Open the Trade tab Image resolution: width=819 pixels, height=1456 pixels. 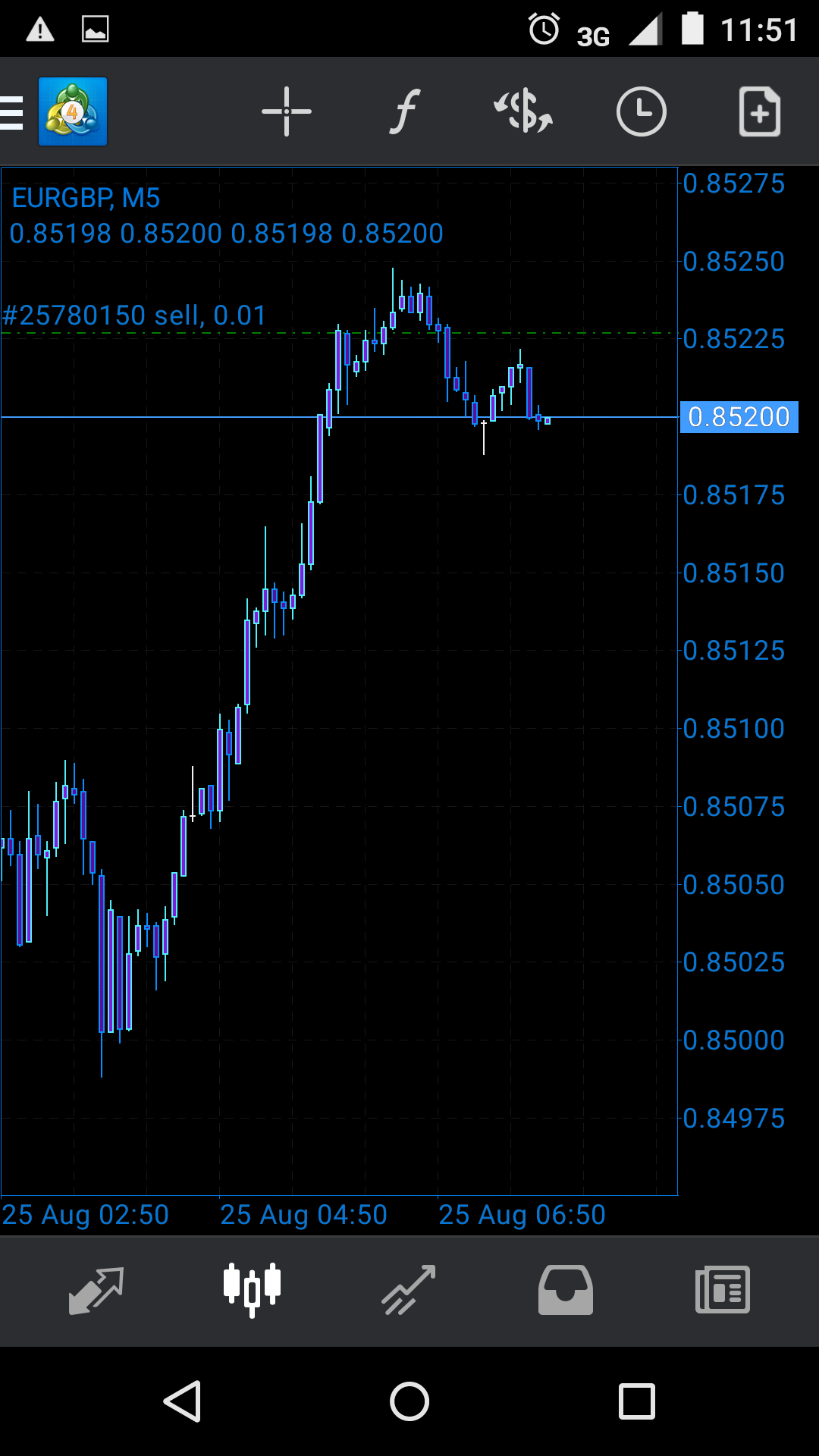(x=409, y=1291)
